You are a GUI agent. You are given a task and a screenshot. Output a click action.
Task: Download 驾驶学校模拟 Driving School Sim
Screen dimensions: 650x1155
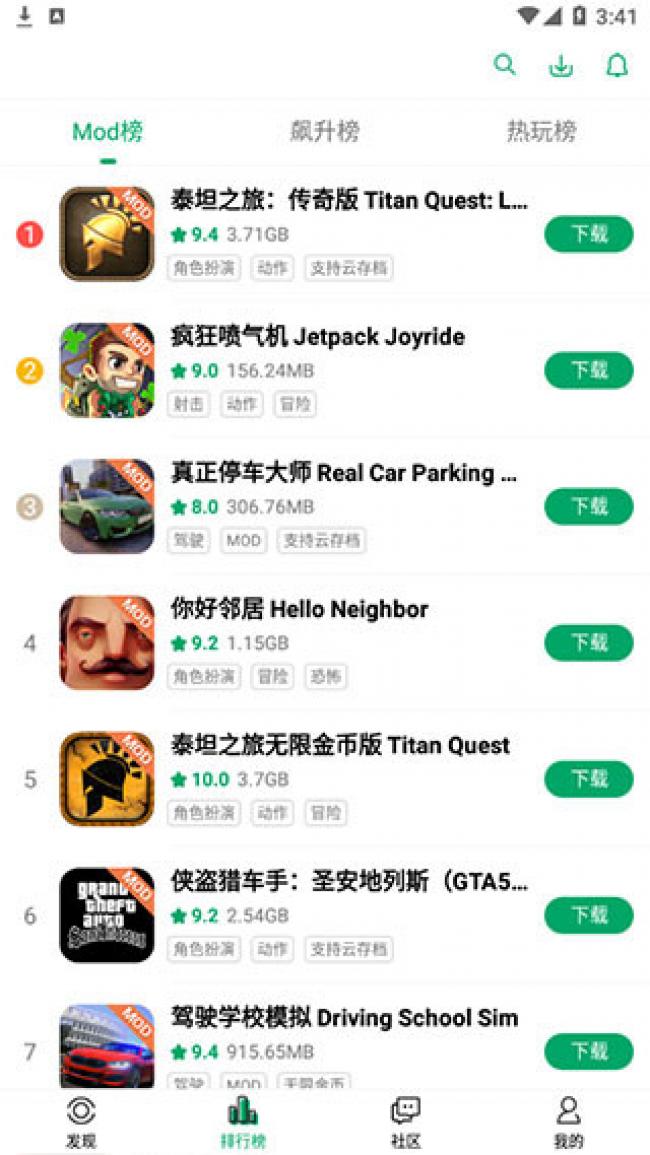(589, 1052)
